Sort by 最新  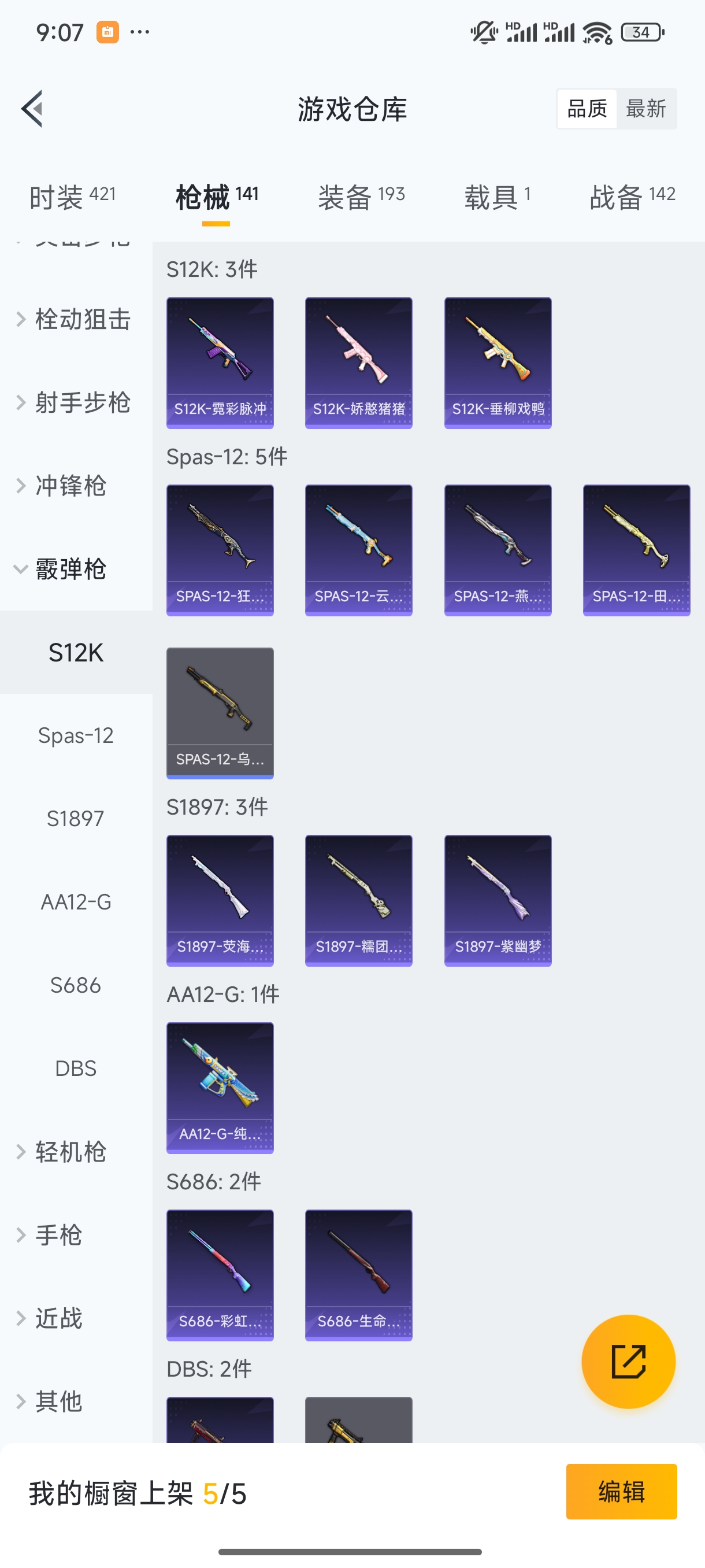(645, 109)
